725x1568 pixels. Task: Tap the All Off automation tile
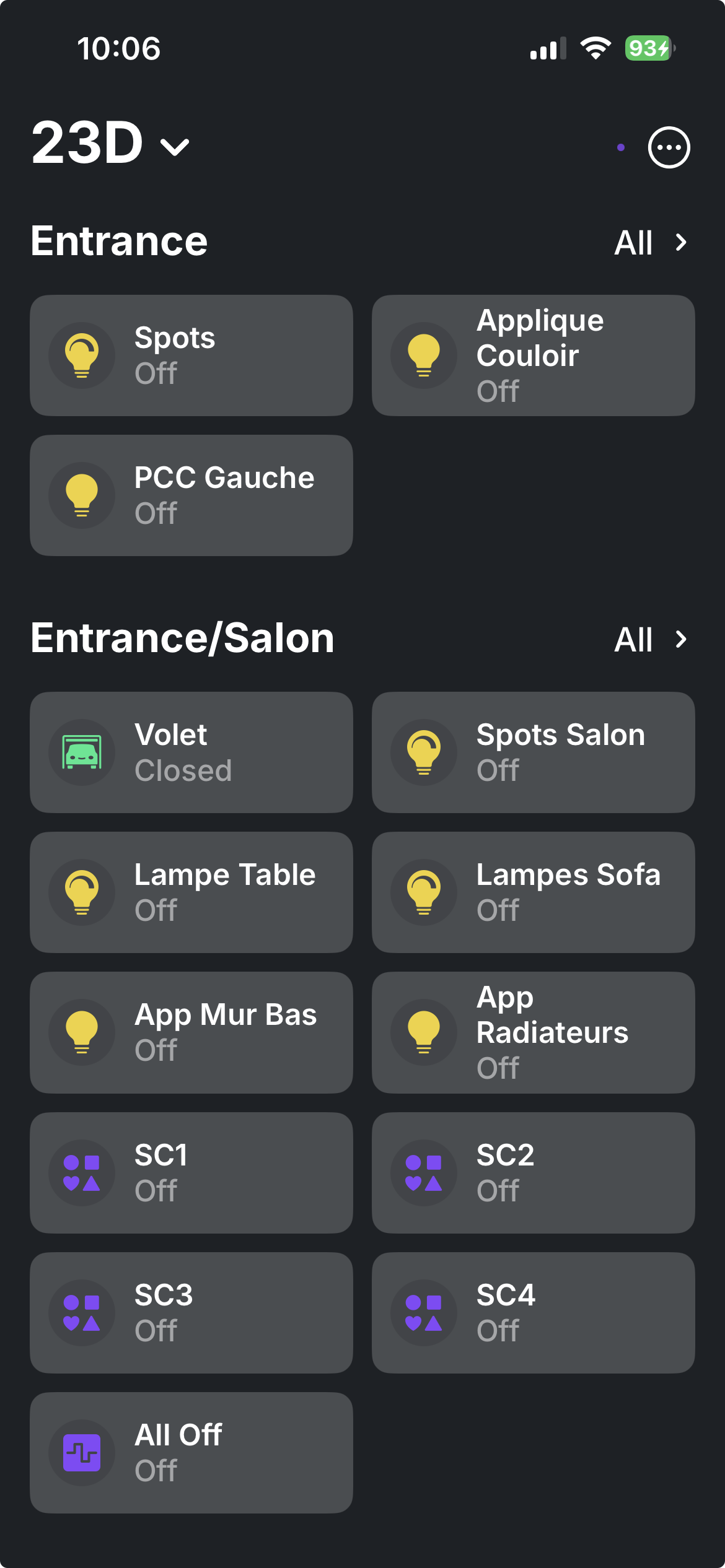[x=191, y=1453]
